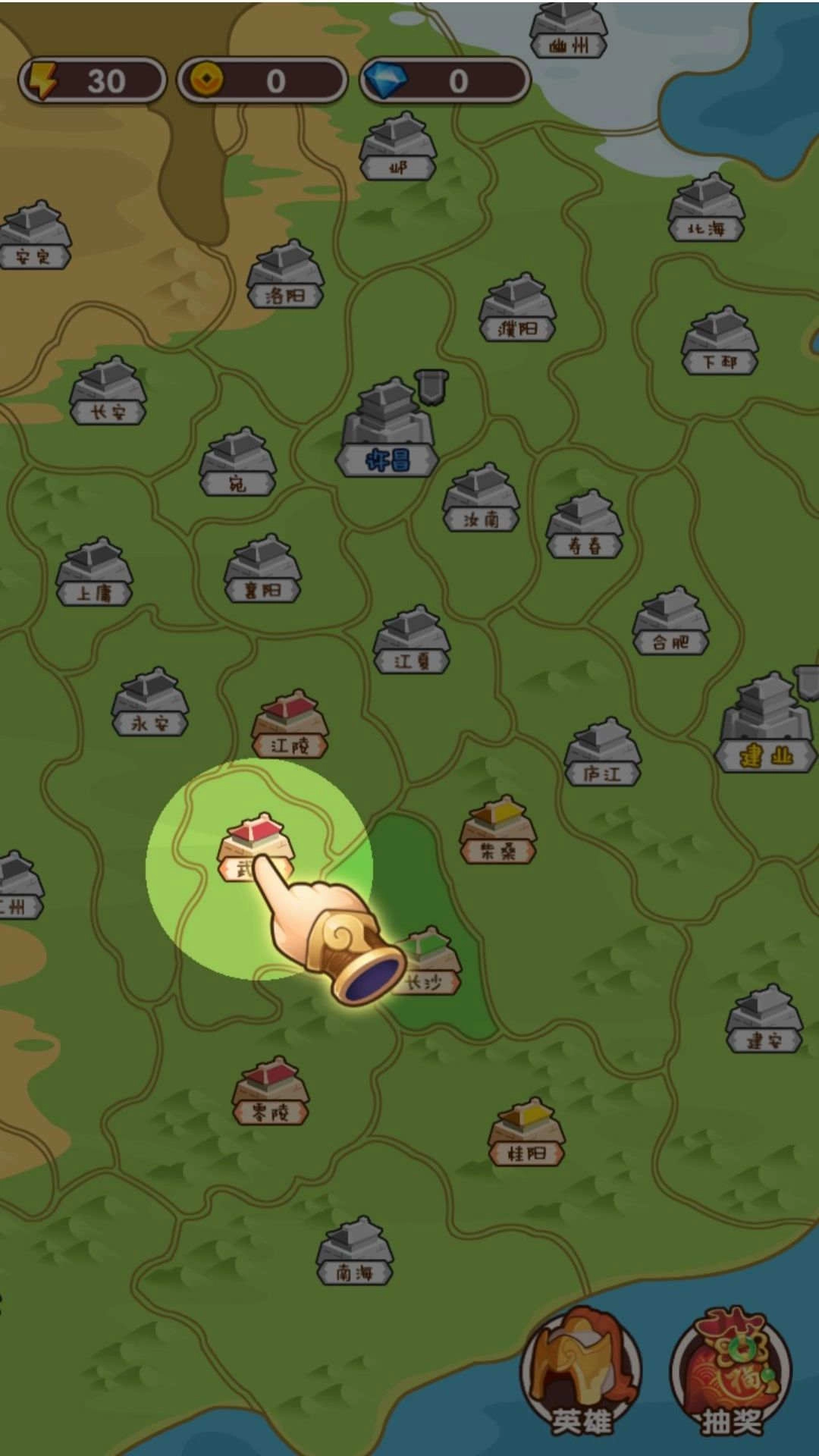Viewport: 819px width, 1456px height.
Task: Select the 零陵 city
Action: coord(270,1092)
